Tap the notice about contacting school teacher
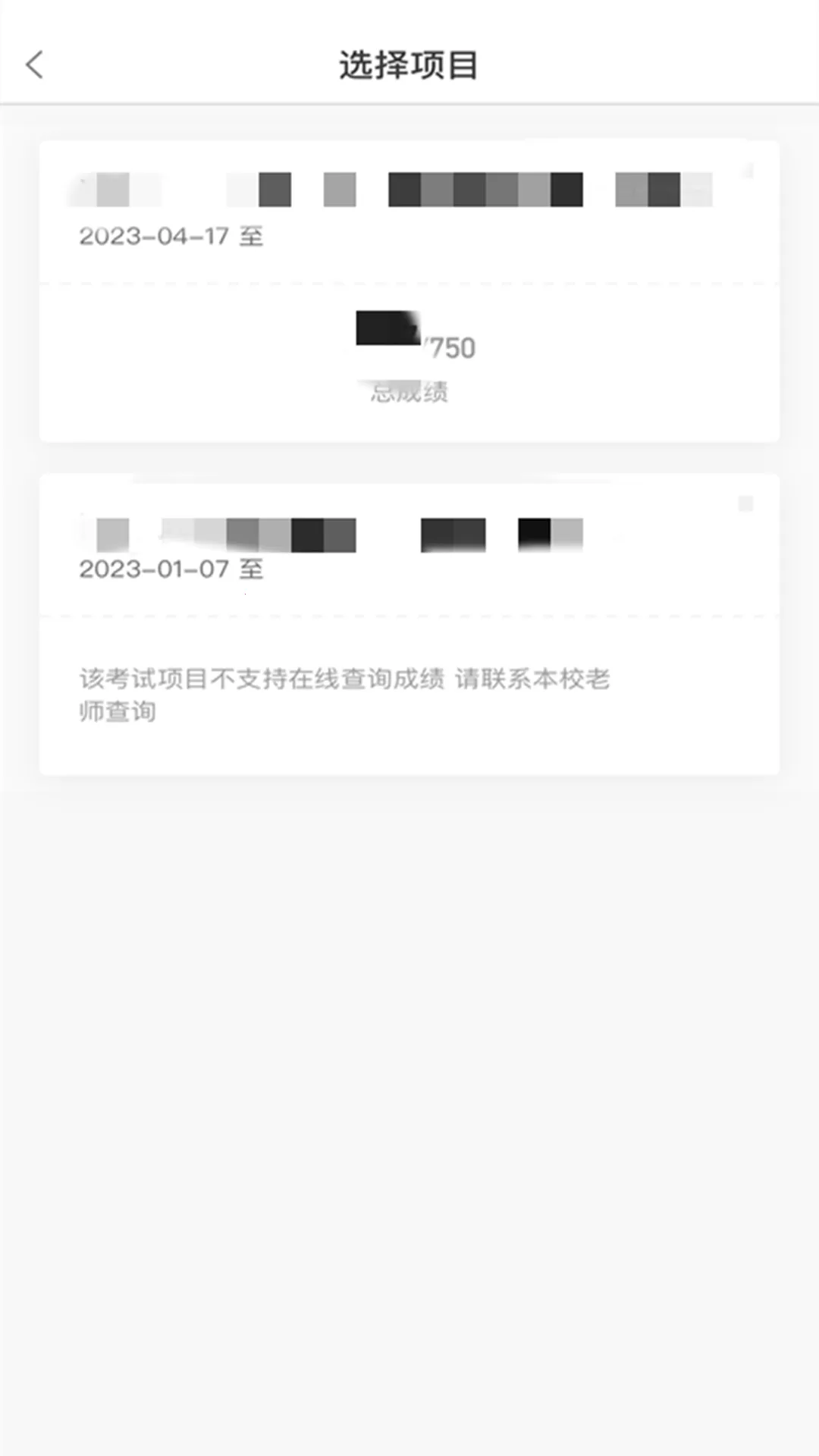The height and width of the screenshot is (1456, 819). pos(346,695)
